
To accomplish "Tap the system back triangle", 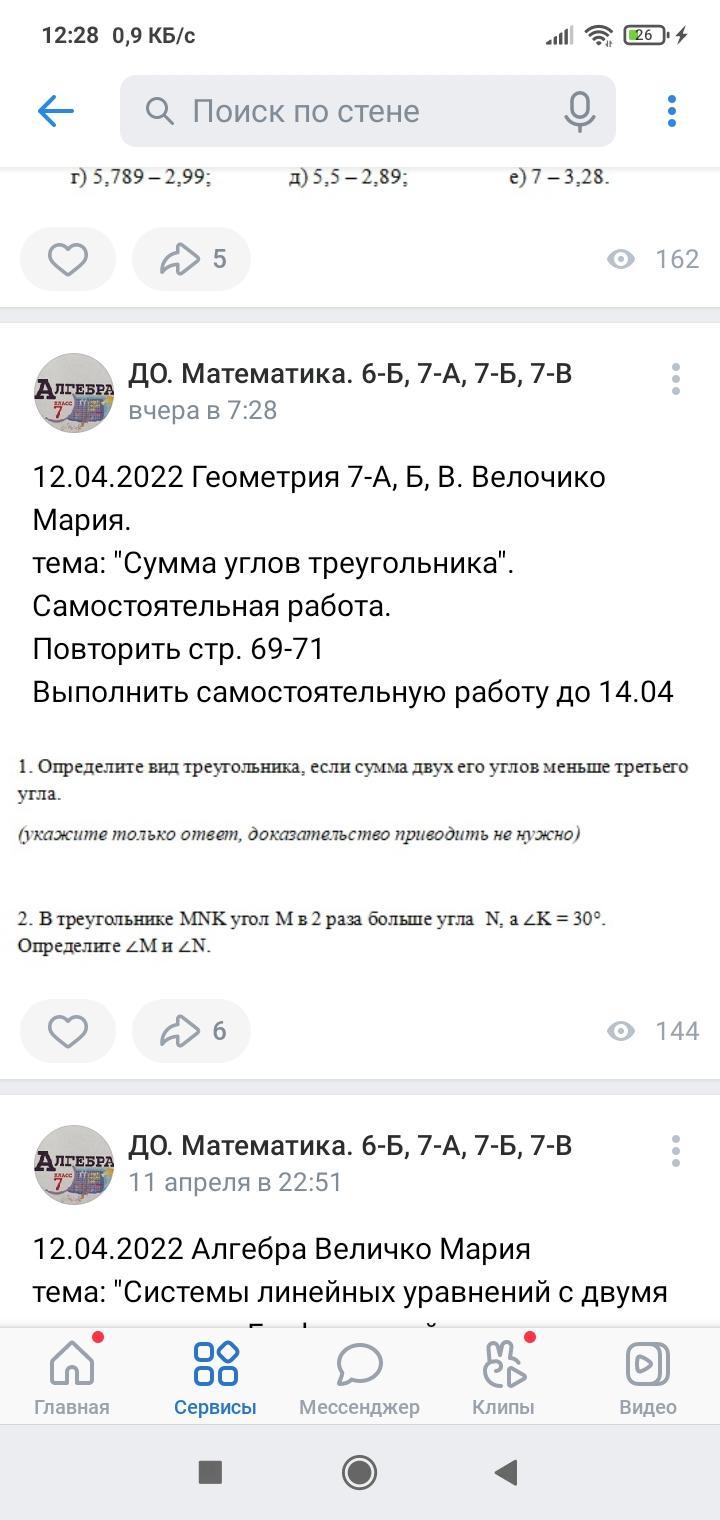I will point(506,1471).
